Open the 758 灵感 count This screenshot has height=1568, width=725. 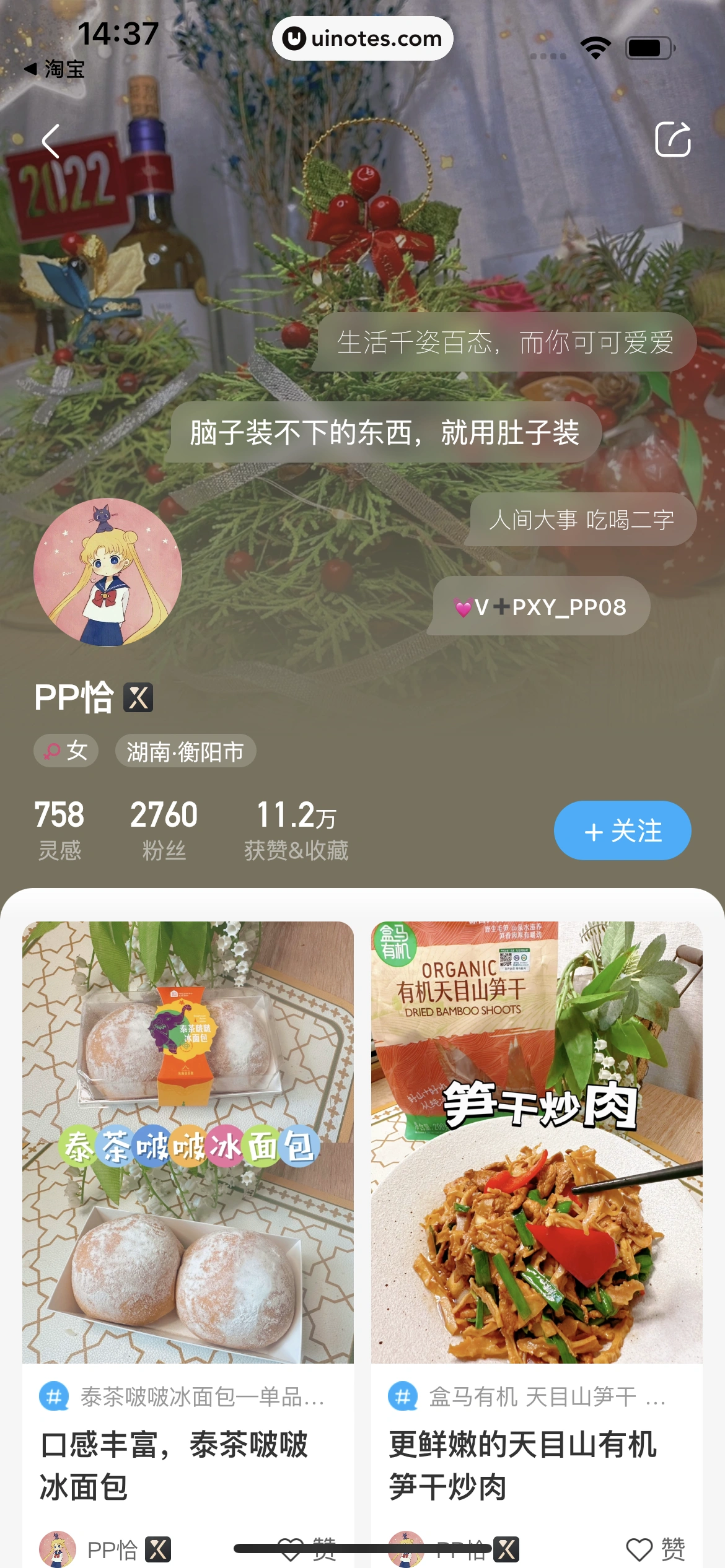pos(59,830)
